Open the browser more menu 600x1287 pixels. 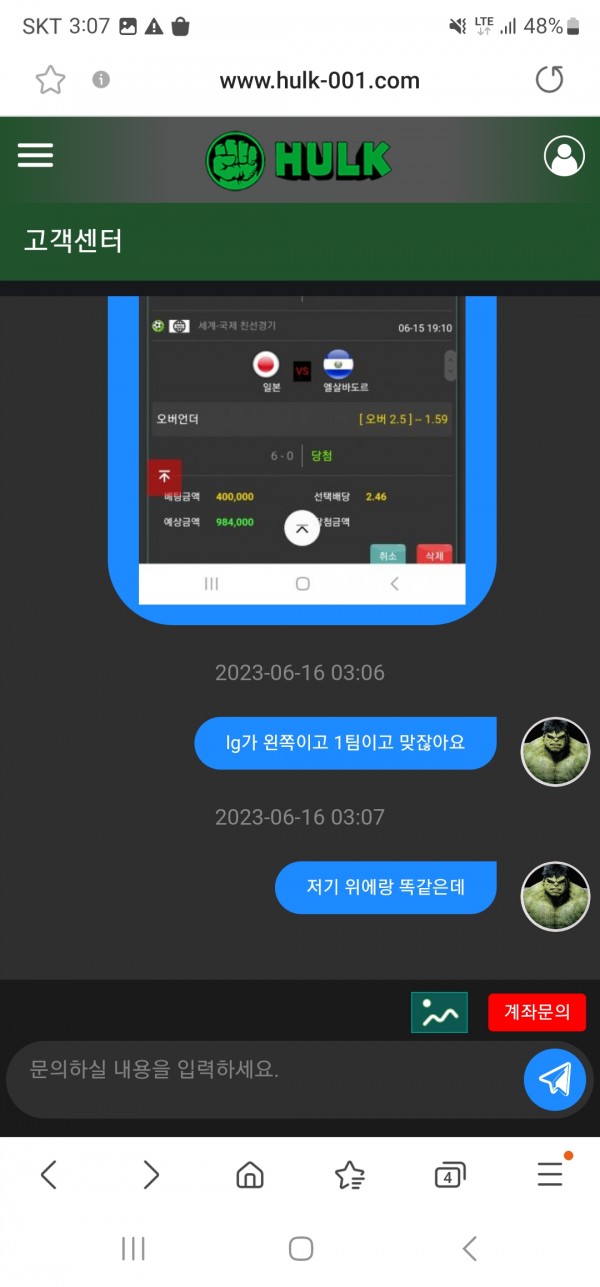(550, 1174)
